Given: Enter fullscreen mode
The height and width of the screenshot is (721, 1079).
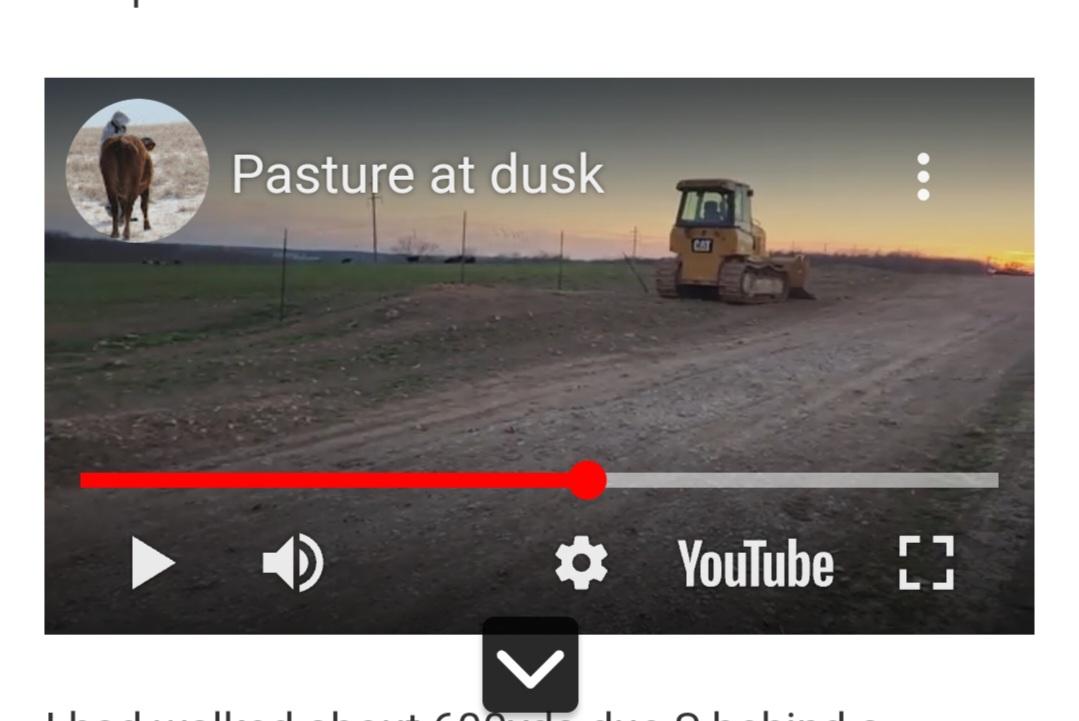Looking at the screenshot, I should pos(926,563).
